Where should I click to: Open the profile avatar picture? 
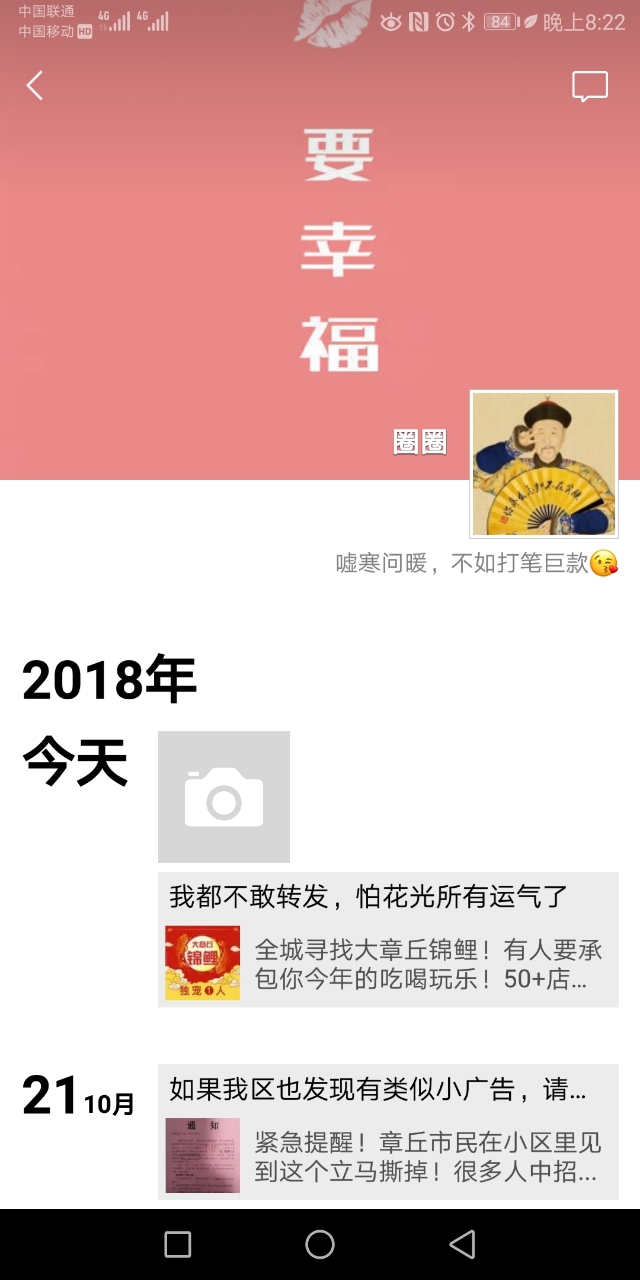point(544,464)
